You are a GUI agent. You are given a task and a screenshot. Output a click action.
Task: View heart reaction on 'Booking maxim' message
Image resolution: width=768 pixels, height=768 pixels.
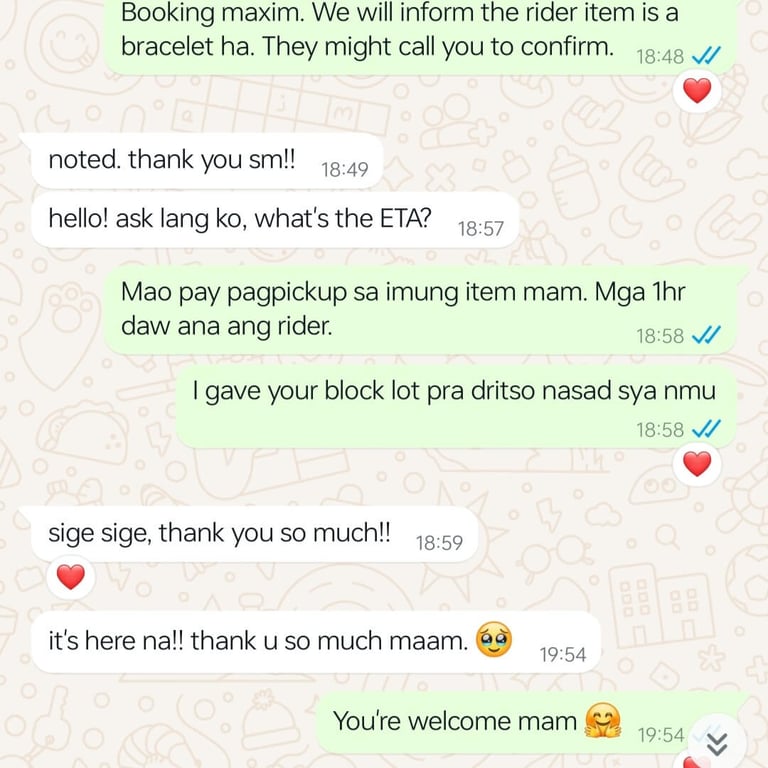click(x=696, y=91)
